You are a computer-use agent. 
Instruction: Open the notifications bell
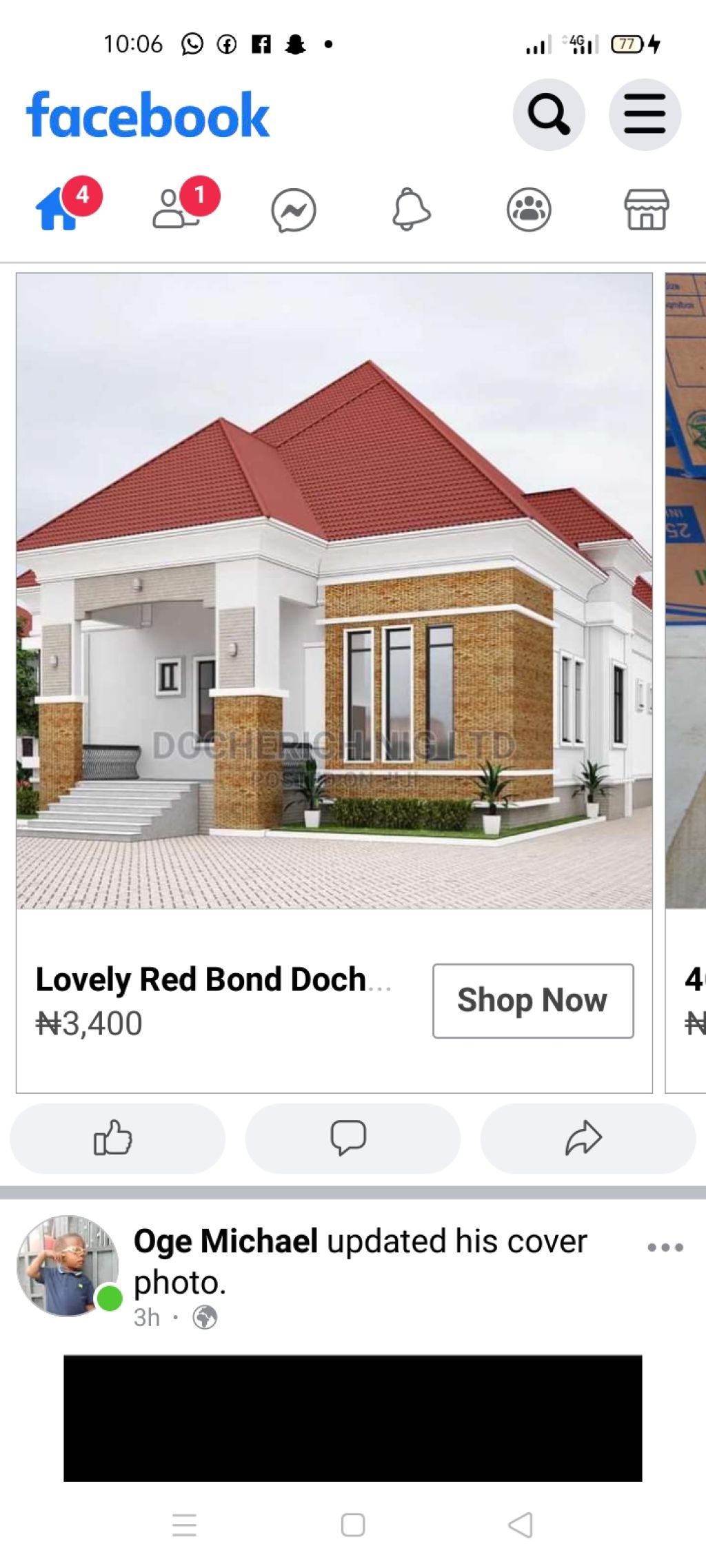tap(411, 210)
